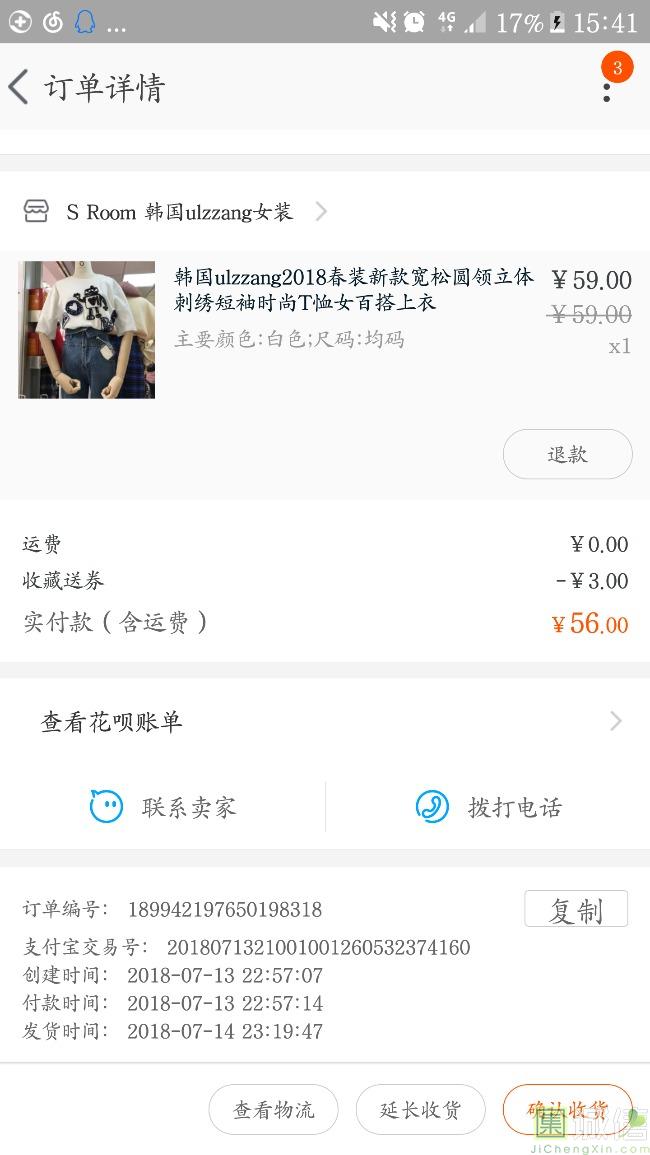Extend the receipt period with 延长收货
This screenshot has height=1155, width=650.
click(x=420, y=1110)
